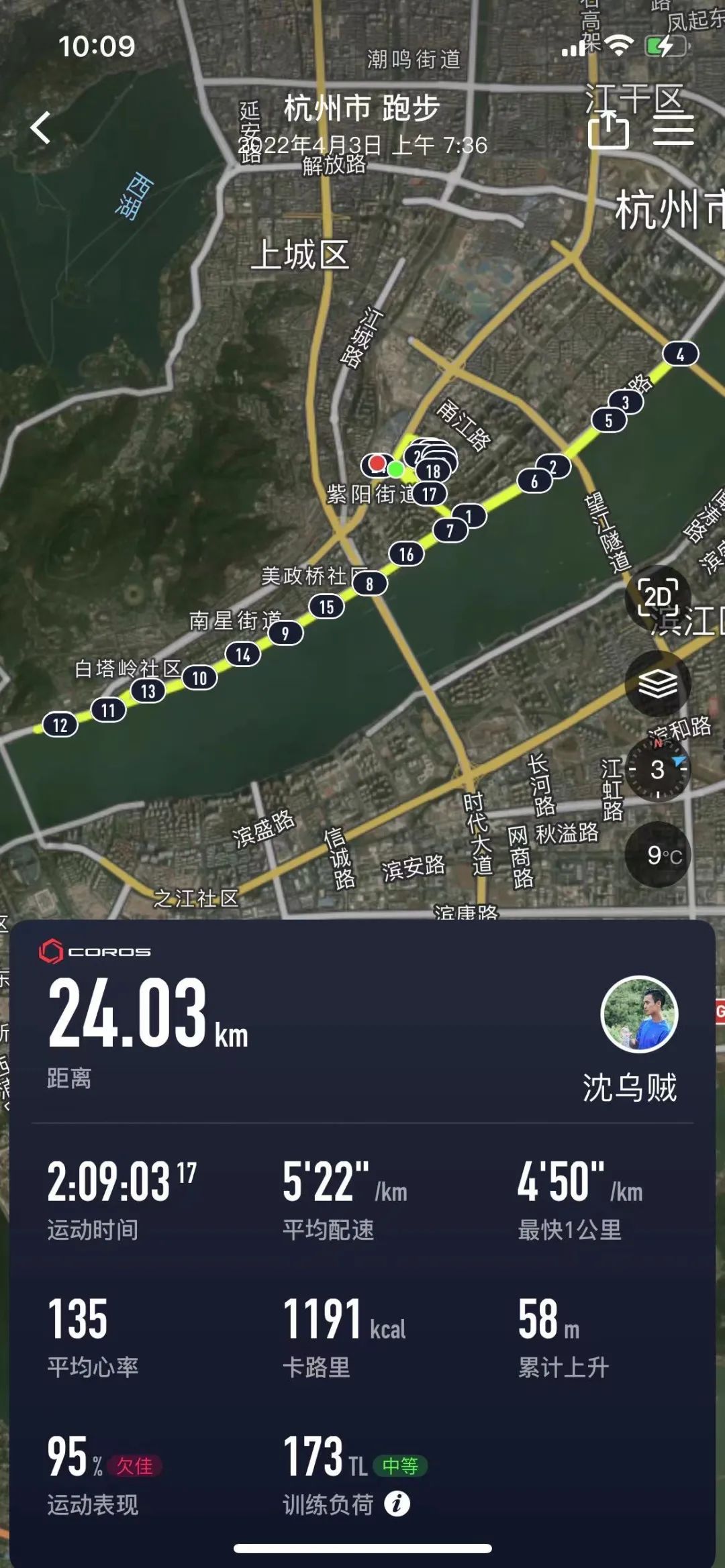This screenshot has height=1568, width=725.
Task: Open the training load info icon
Action: [x=397, y=1504]
